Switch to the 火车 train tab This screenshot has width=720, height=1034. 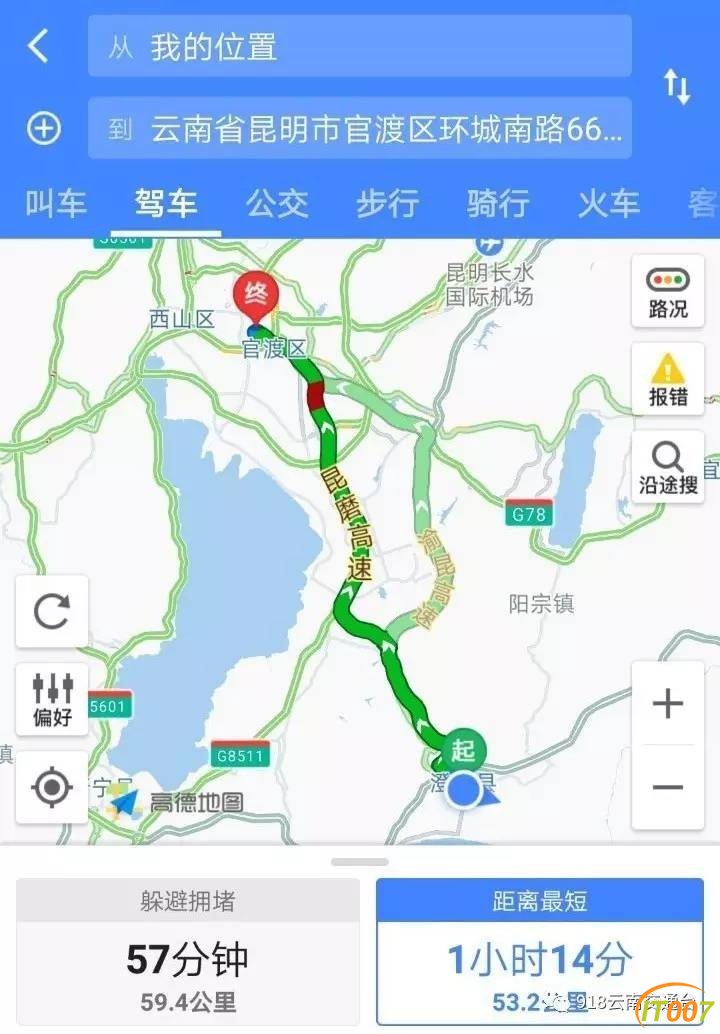608,204
